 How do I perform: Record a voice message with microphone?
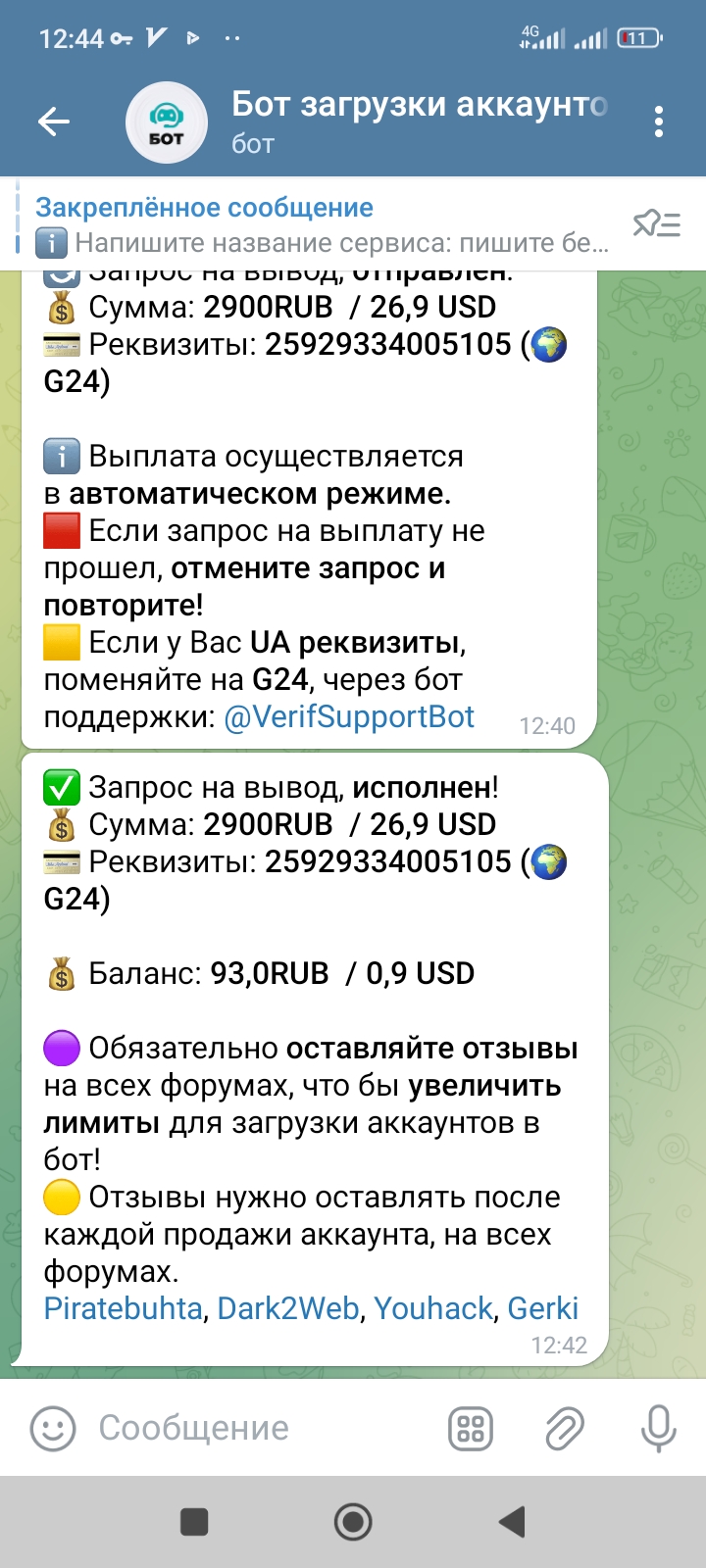658,1428
